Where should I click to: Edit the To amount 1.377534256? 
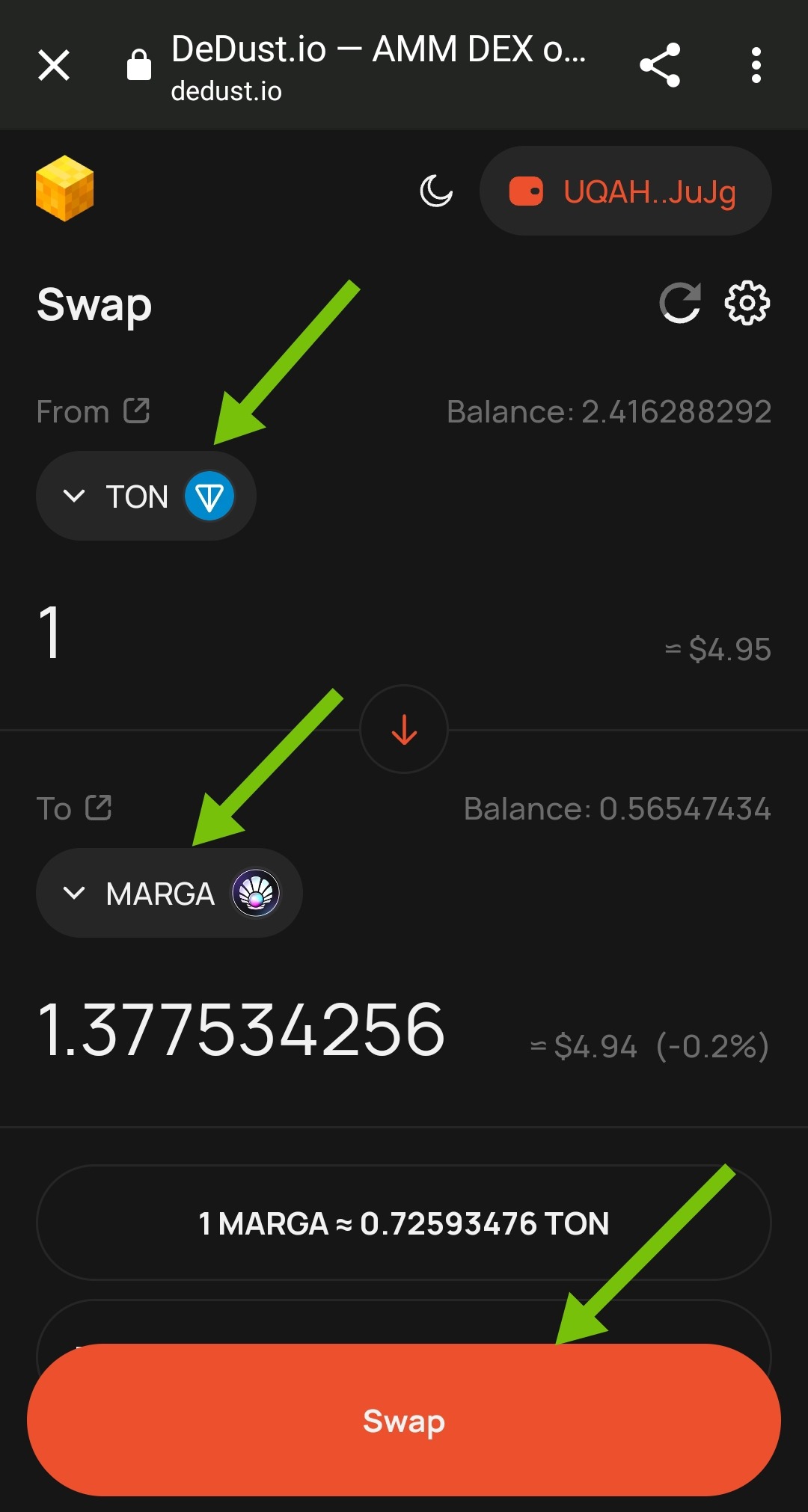coord(241,1030)
